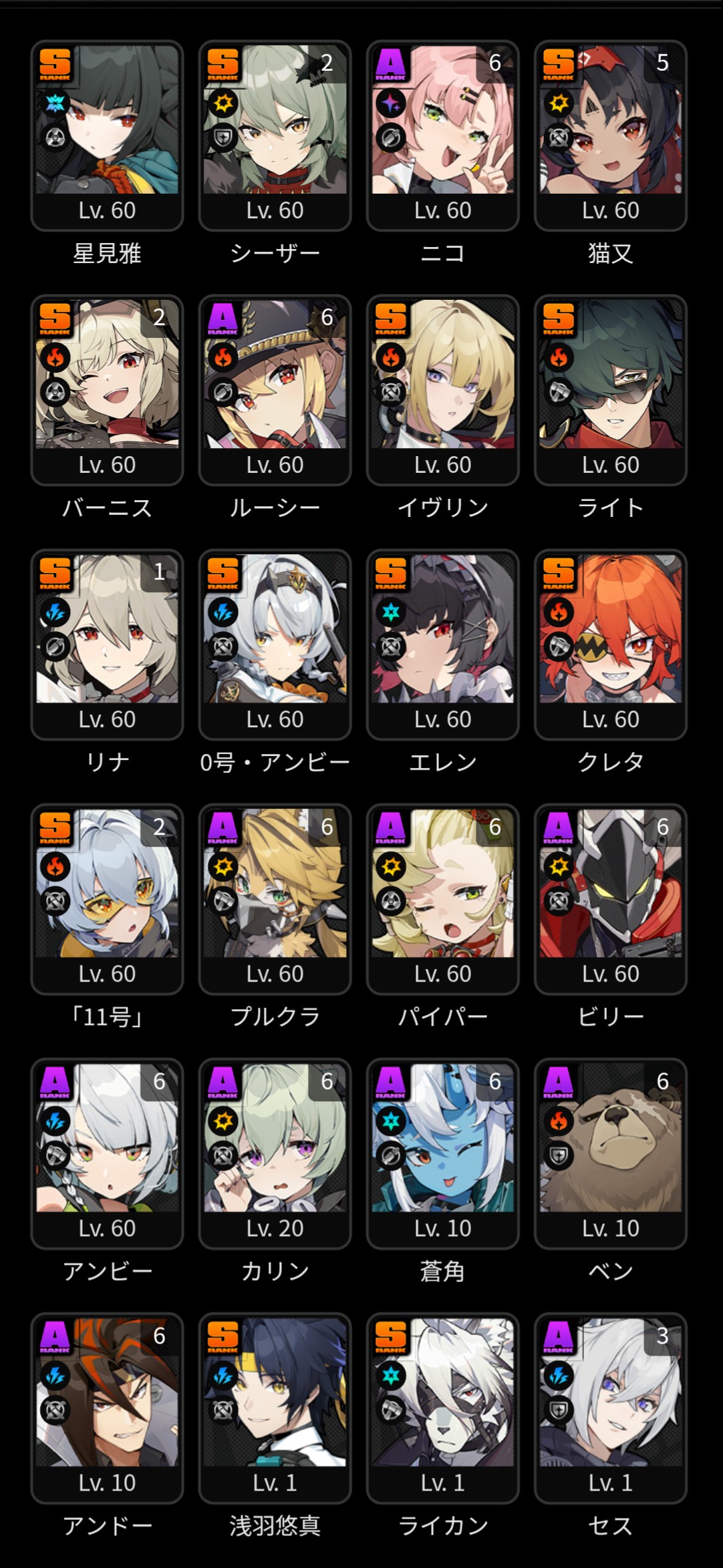Tap the リナ character card
723x1568 pixels.
pos(107,644)
